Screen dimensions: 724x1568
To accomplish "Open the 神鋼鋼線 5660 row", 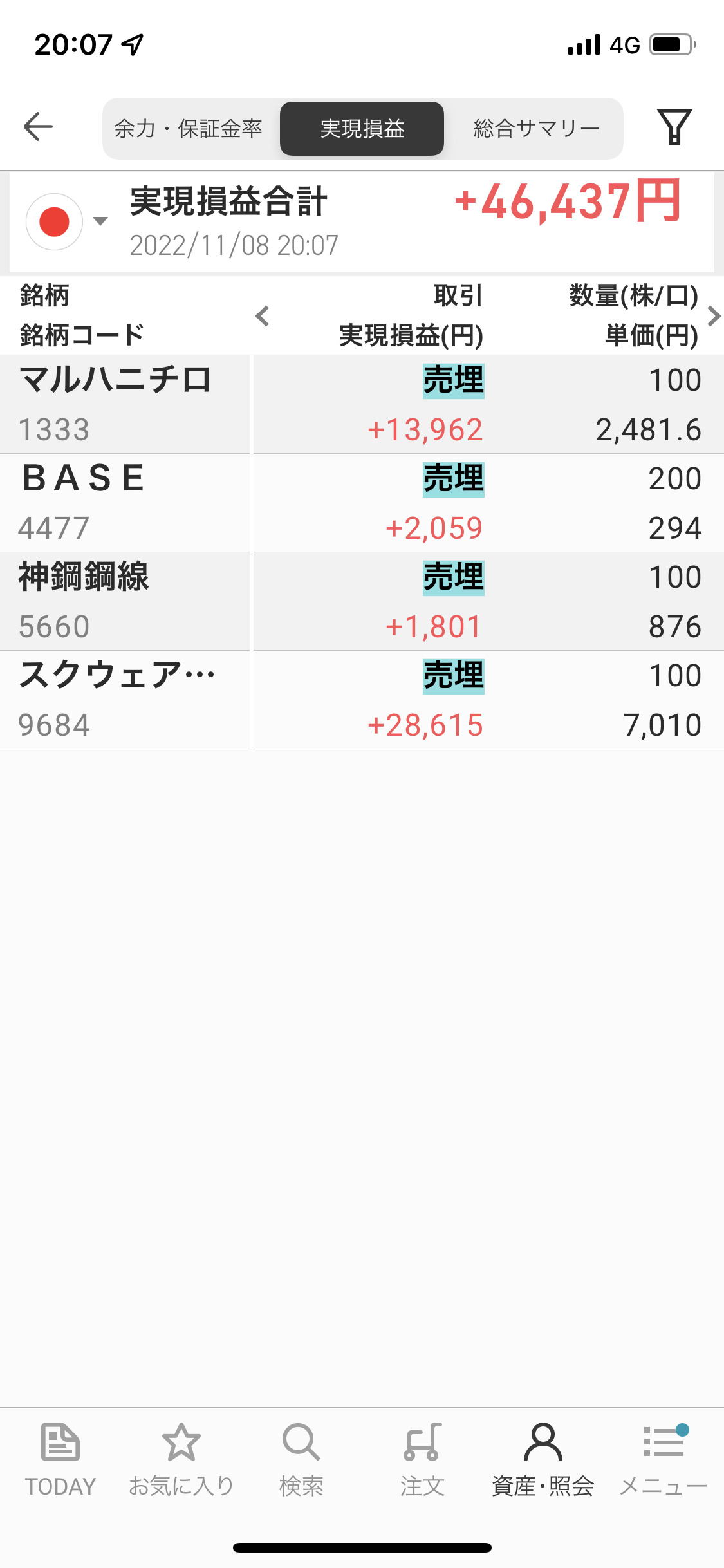I will [362, 601].
